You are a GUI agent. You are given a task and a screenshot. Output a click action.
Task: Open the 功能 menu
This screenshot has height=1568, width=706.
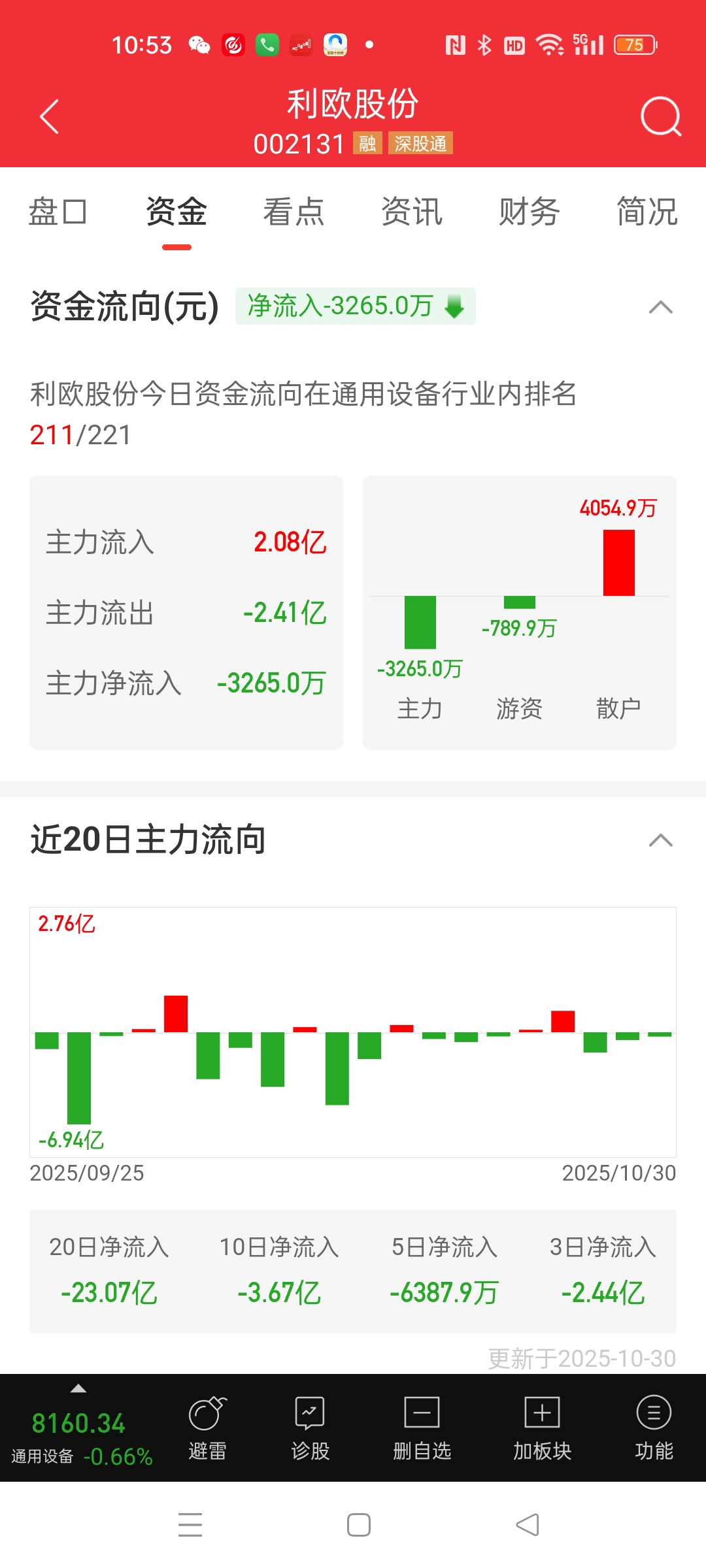click(x=654, y=1428)
